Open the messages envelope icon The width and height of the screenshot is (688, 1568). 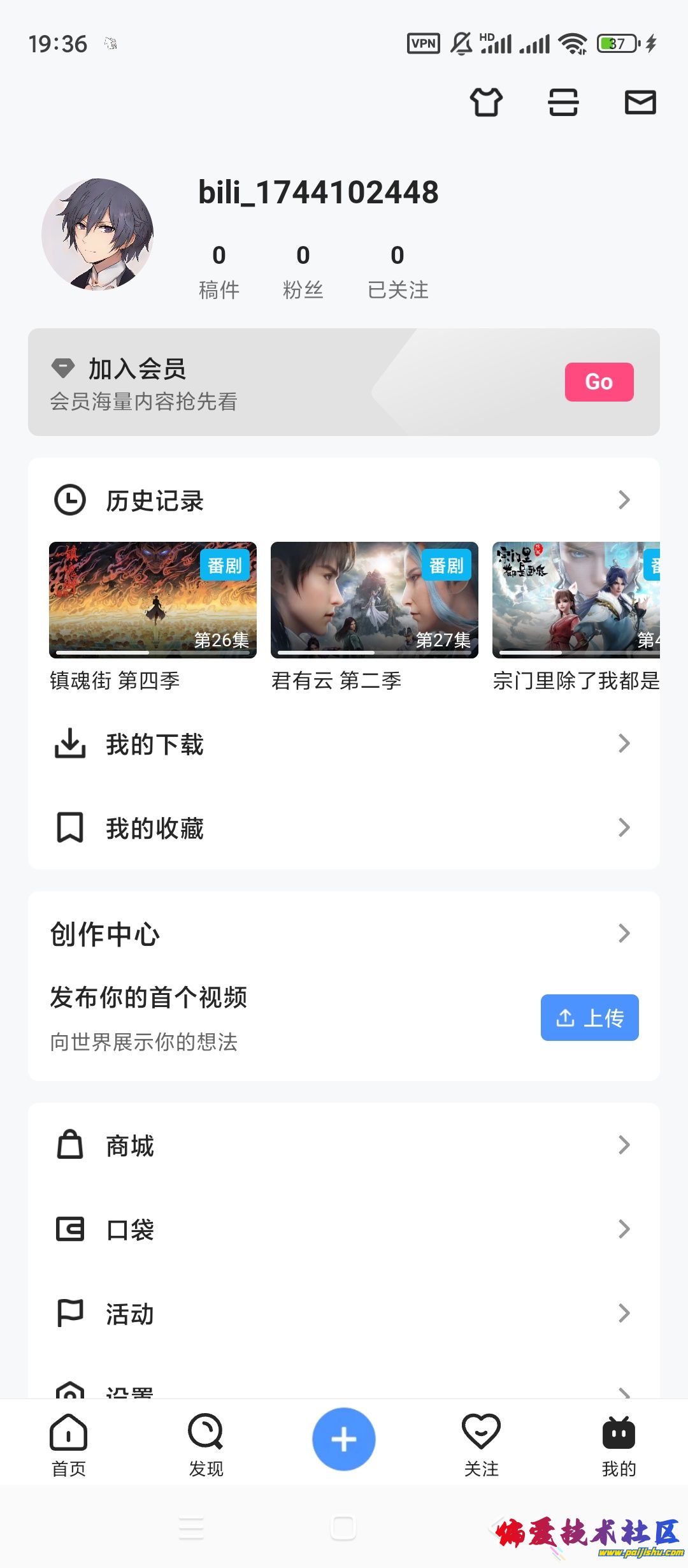point(640,102)
